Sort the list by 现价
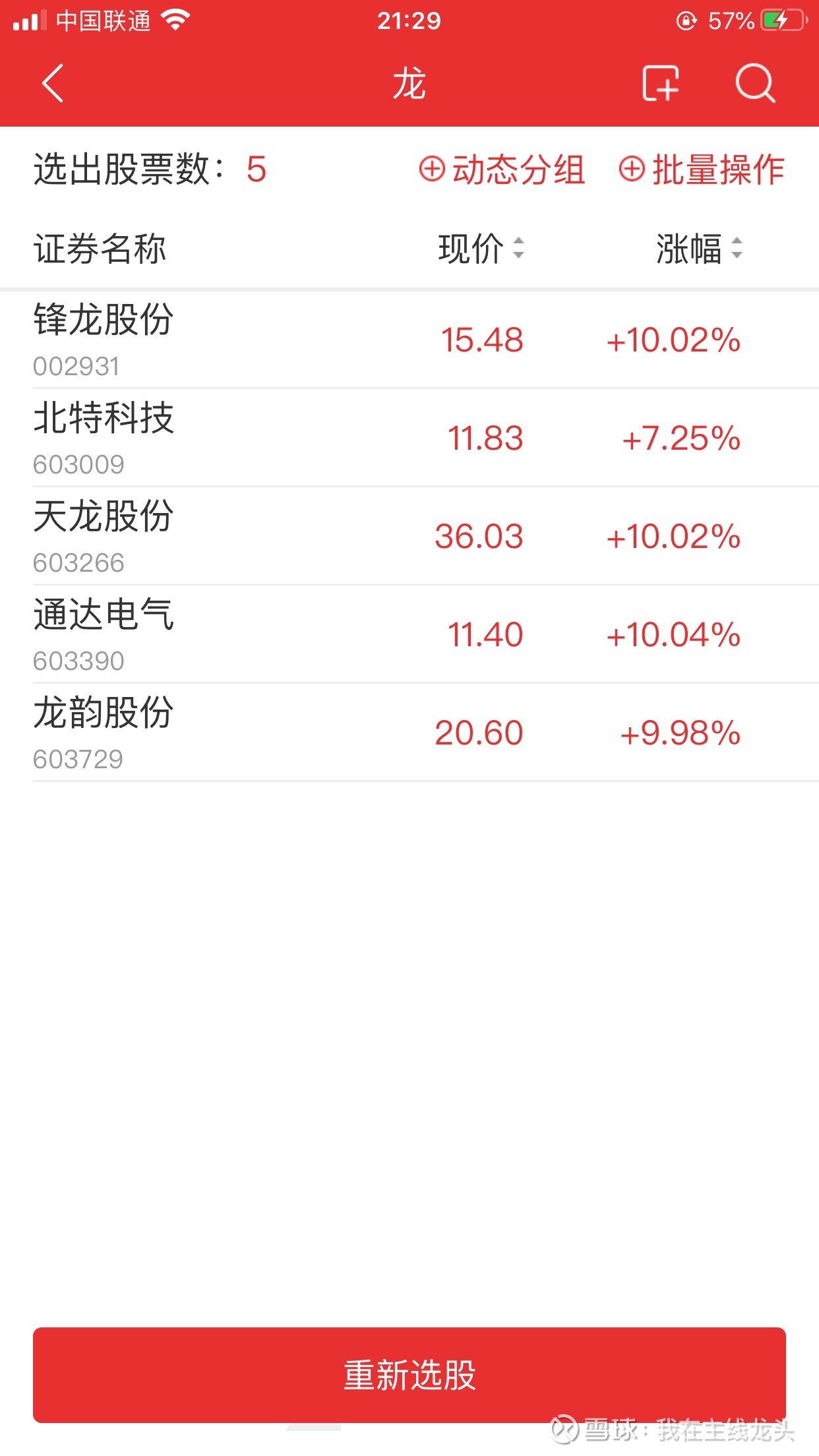819x1456 pixels. 481,249
